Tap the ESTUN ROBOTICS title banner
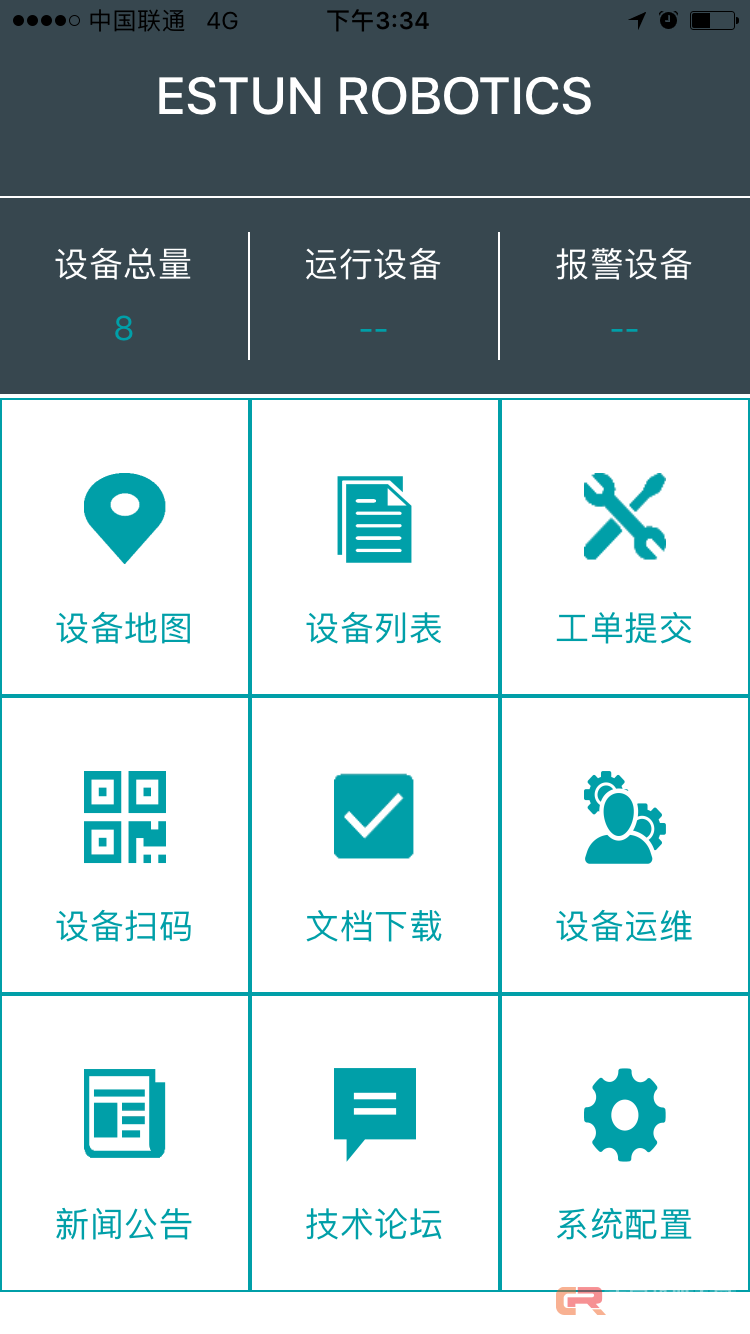 (x=375, y=97)
